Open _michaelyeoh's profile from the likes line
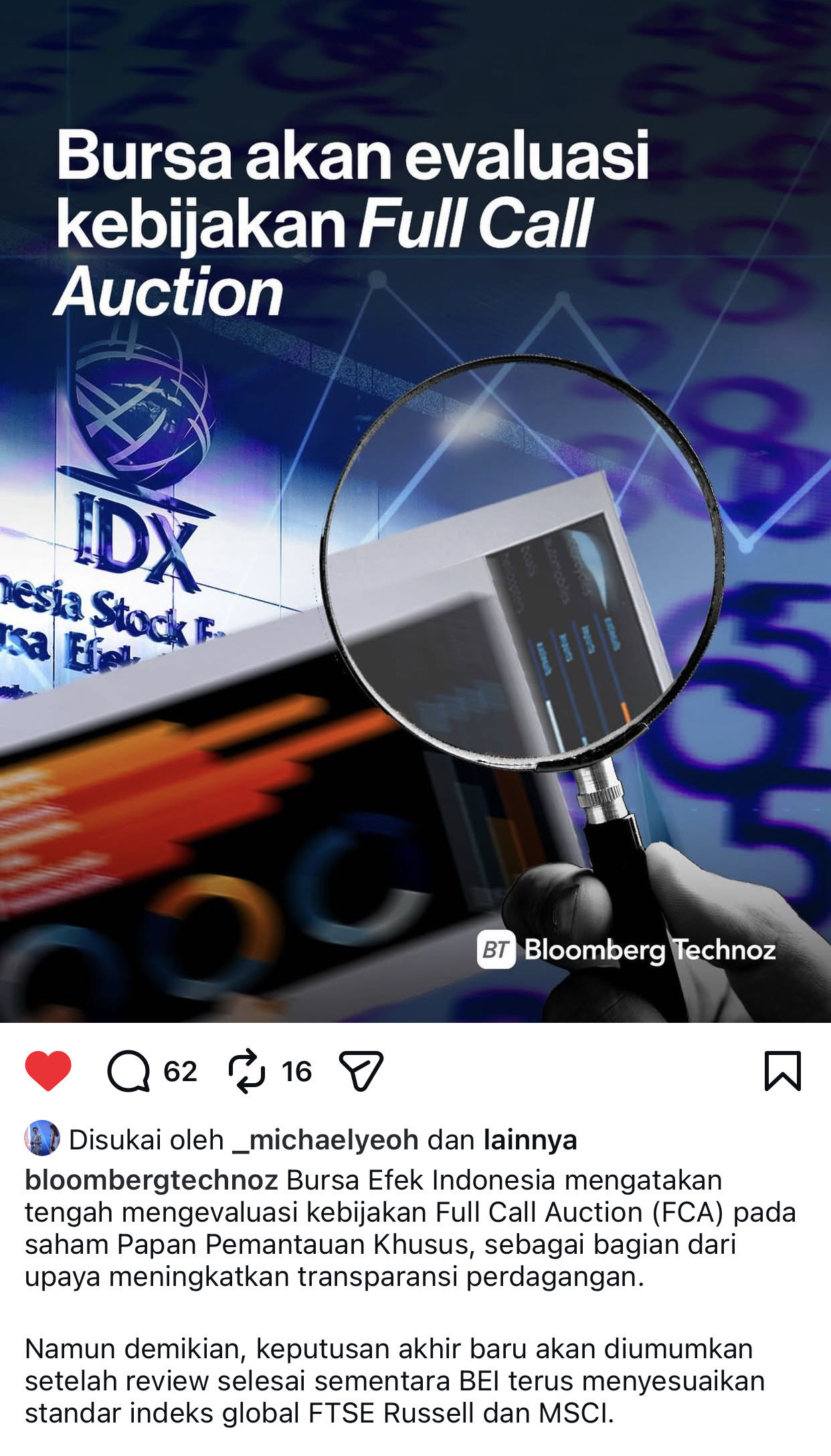The width and height of the screenshot is (831, 1456). [x=325, y=1140]
